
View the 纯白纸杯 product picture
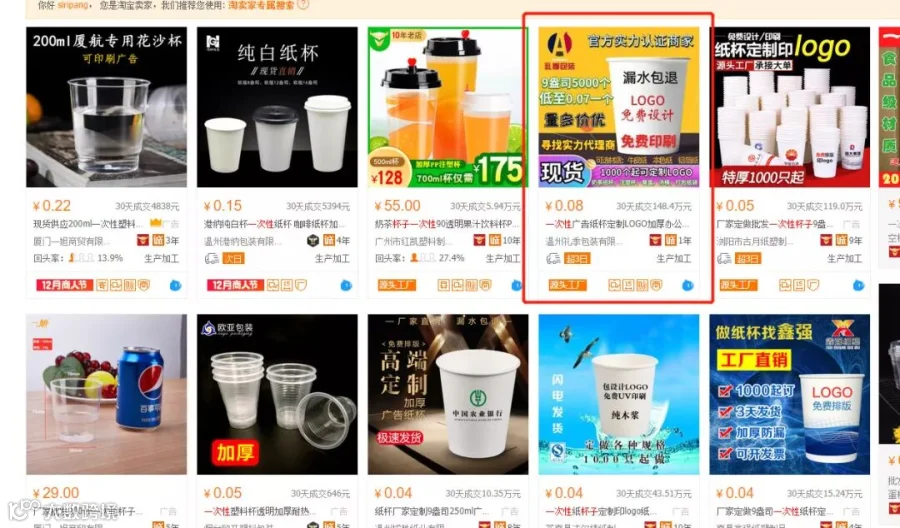[277, 107]
